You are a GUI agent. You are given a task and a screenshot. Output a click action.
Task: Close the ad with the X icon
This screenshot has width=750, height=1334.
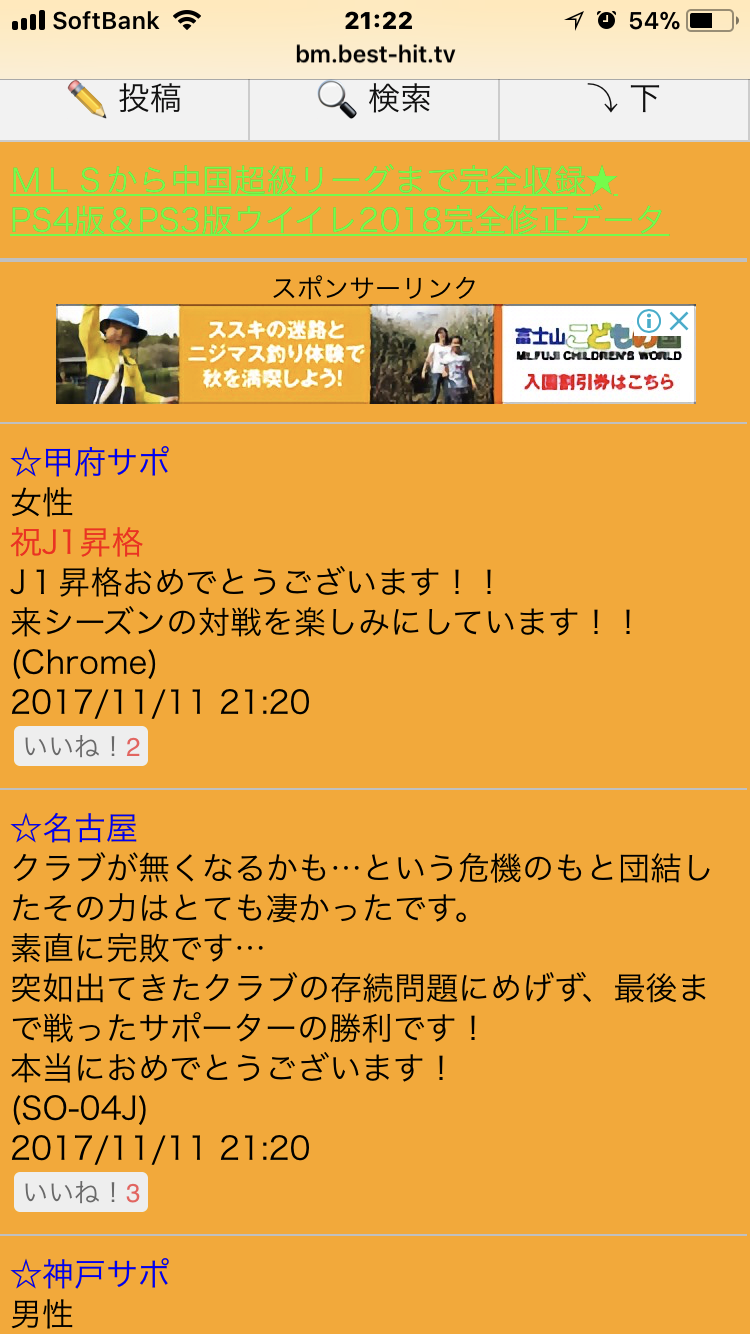(x=679, y=321)
